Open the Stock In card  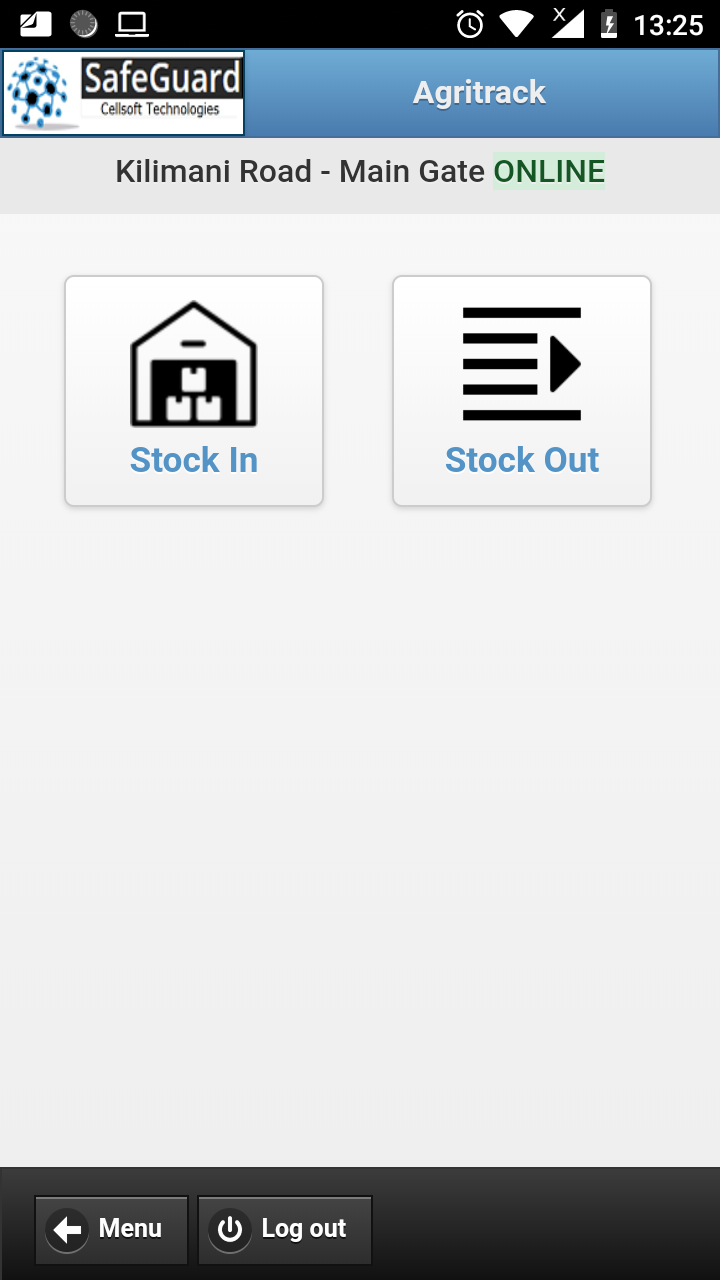coord(194,391)
